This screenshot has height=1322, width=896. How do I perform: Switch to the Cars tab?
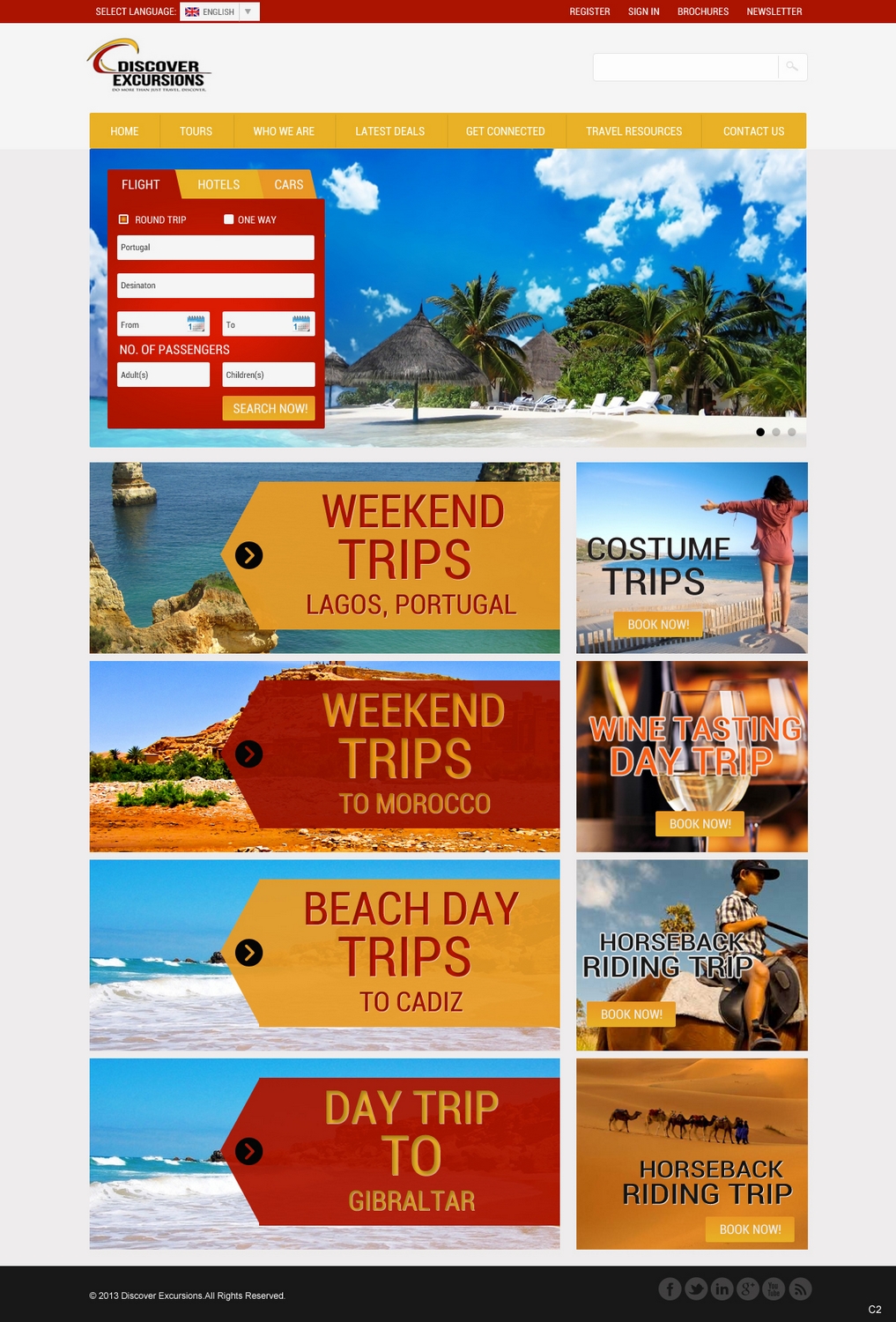pos(288,184)
